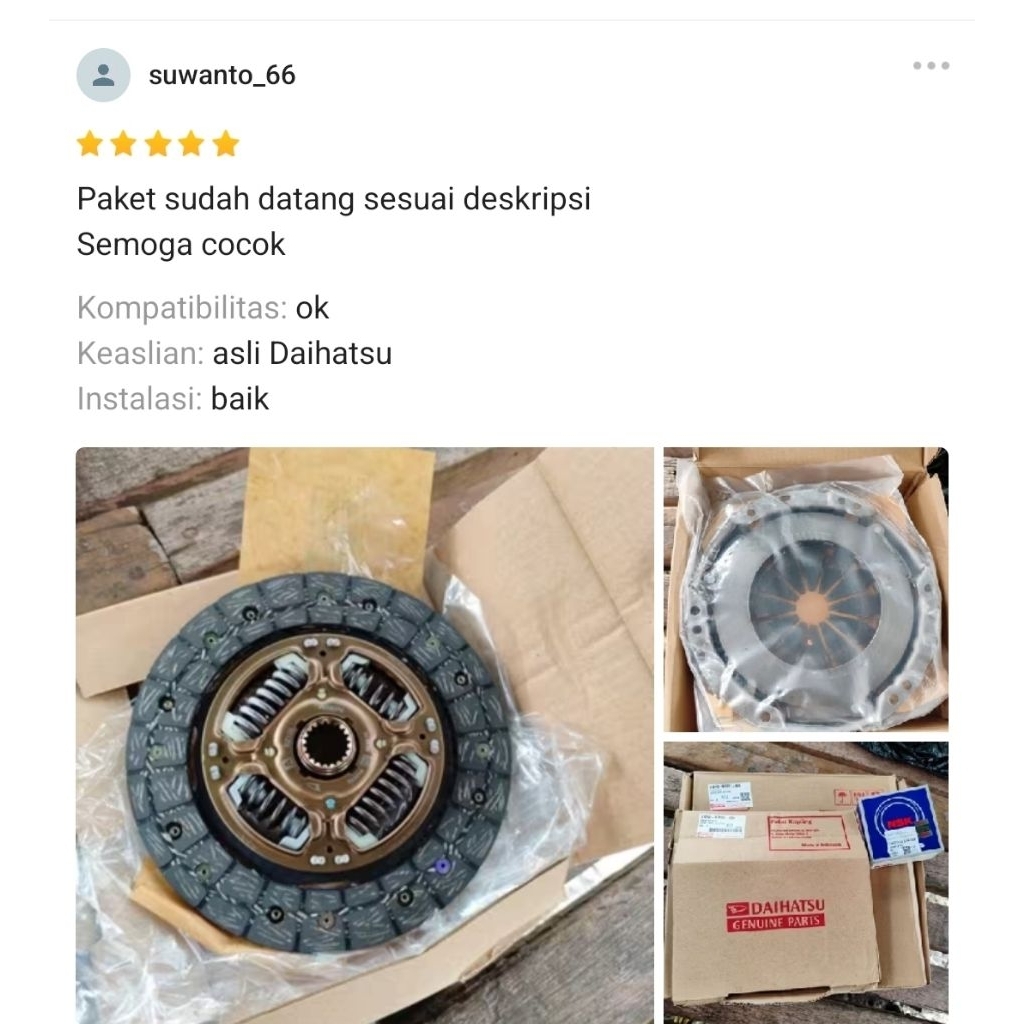Image resolution: width=1024 pixels, height=1024 pixels.
Task: Open the overflow menu on suwanto_66's review
Action: click(x=930, y=66)
